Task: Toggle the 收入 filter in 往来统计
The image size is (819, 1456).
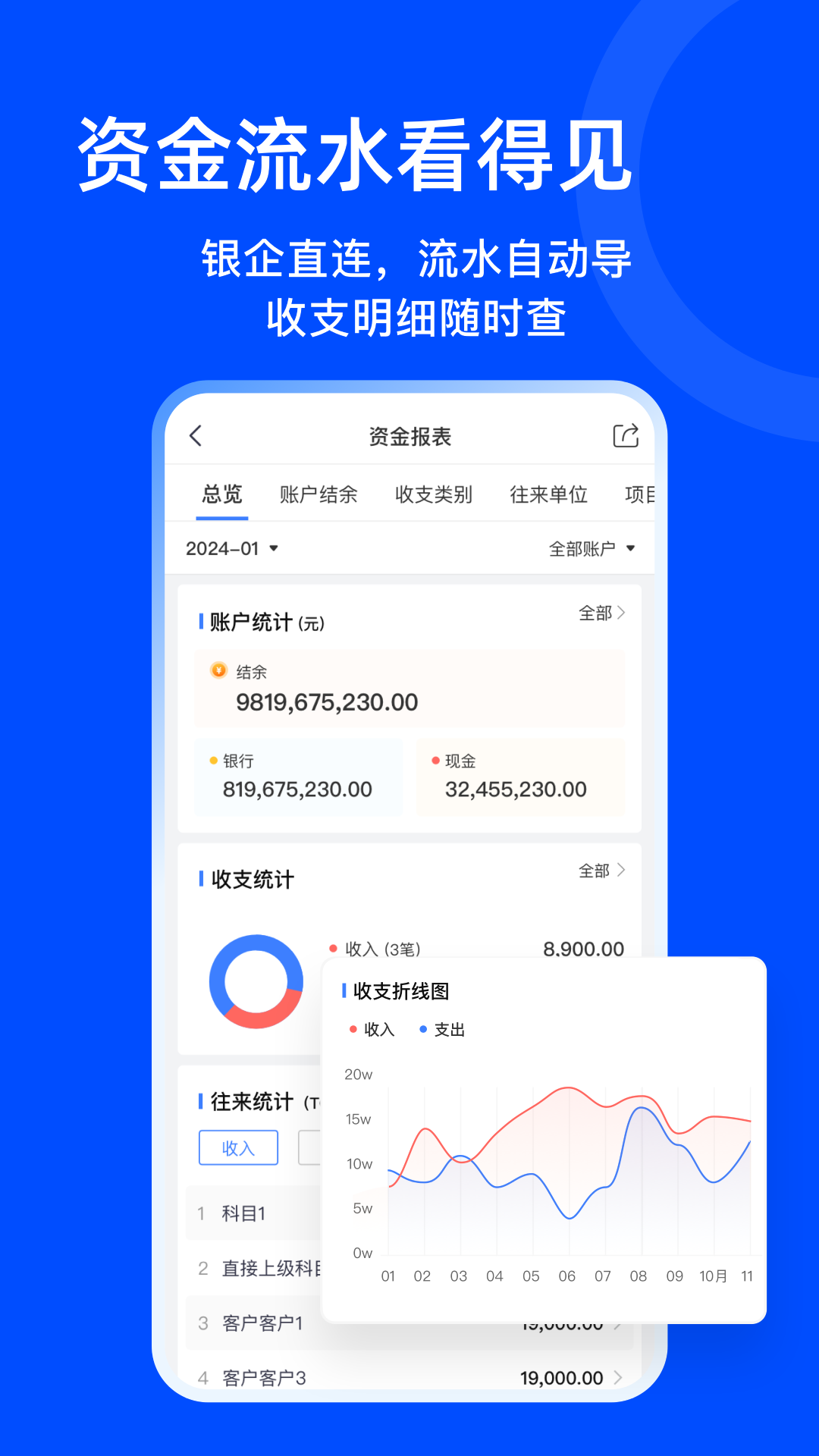Action: pyautogui.click(x=238, y=1147)
